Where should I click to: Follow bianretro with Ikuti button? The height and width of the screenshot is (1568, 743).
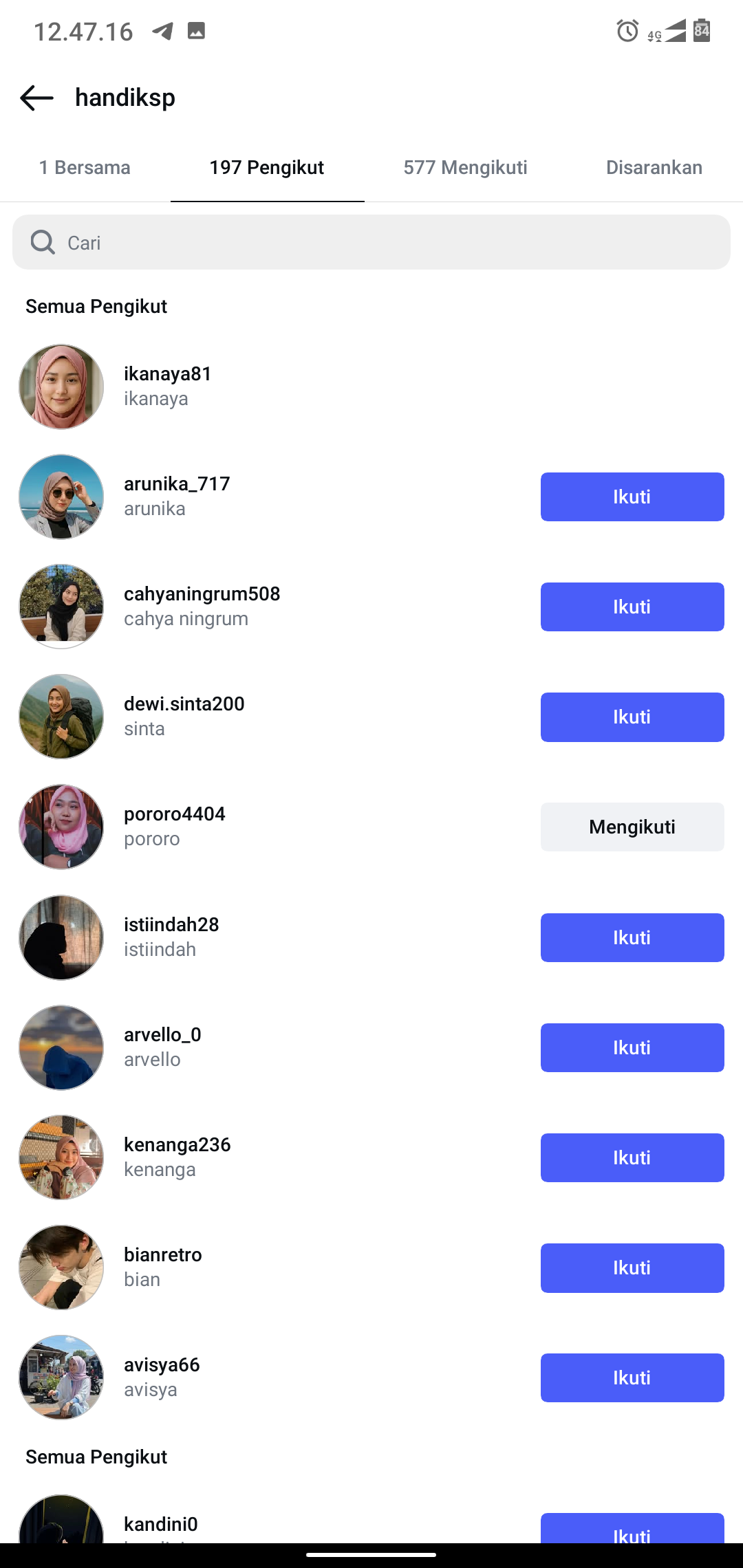coord(632,1267)
